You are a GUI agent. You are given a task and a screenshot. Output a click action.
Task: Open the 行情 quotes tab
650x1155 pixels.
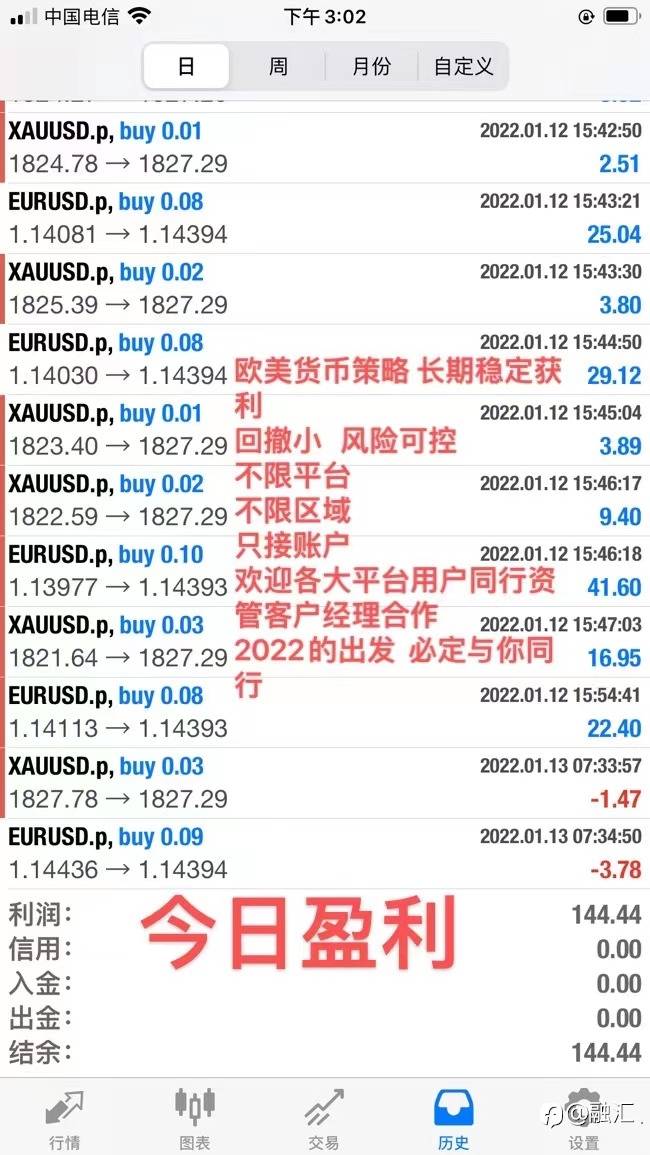64,1118
